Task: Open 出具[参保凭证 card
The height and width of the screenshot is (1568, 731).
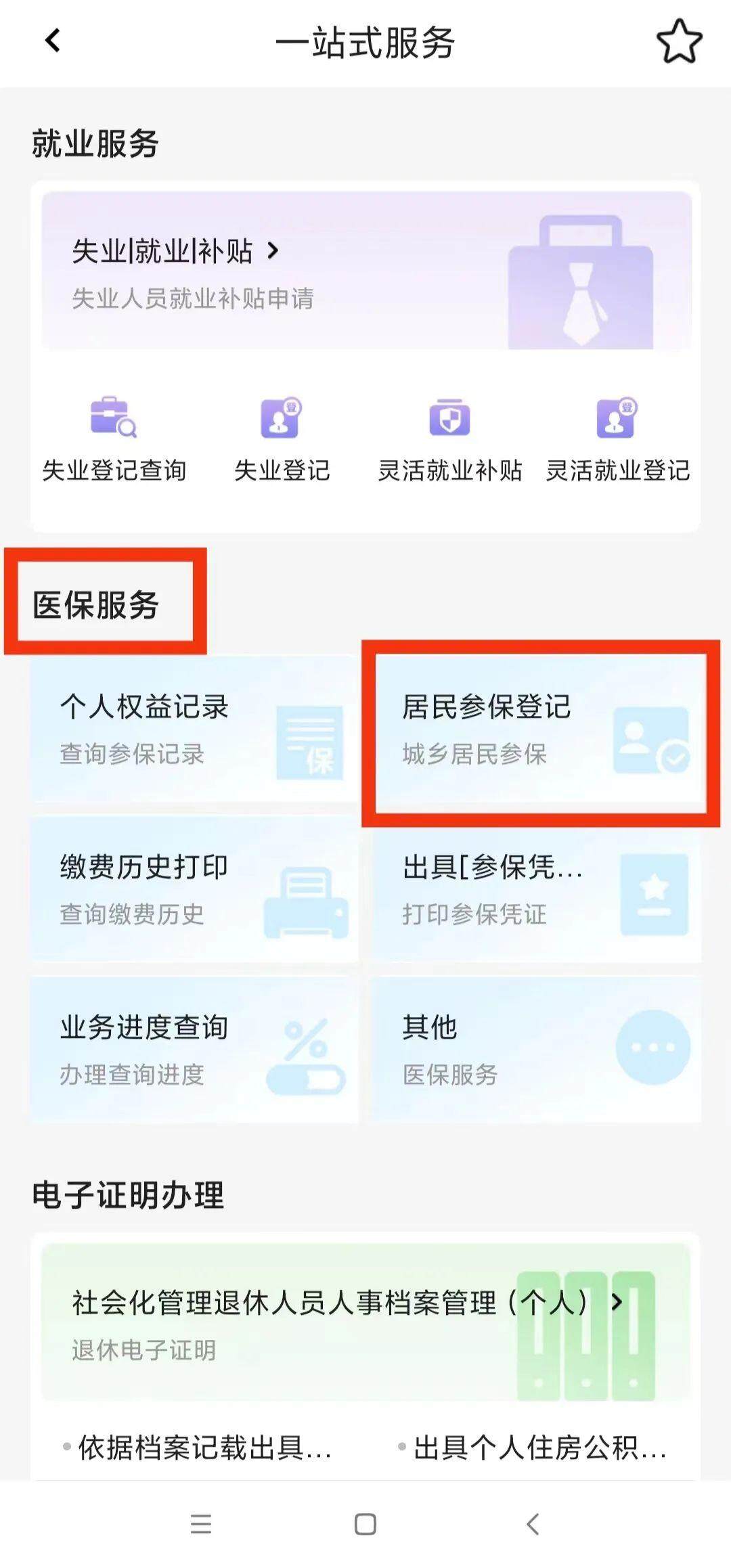Action: coord(536,889)
